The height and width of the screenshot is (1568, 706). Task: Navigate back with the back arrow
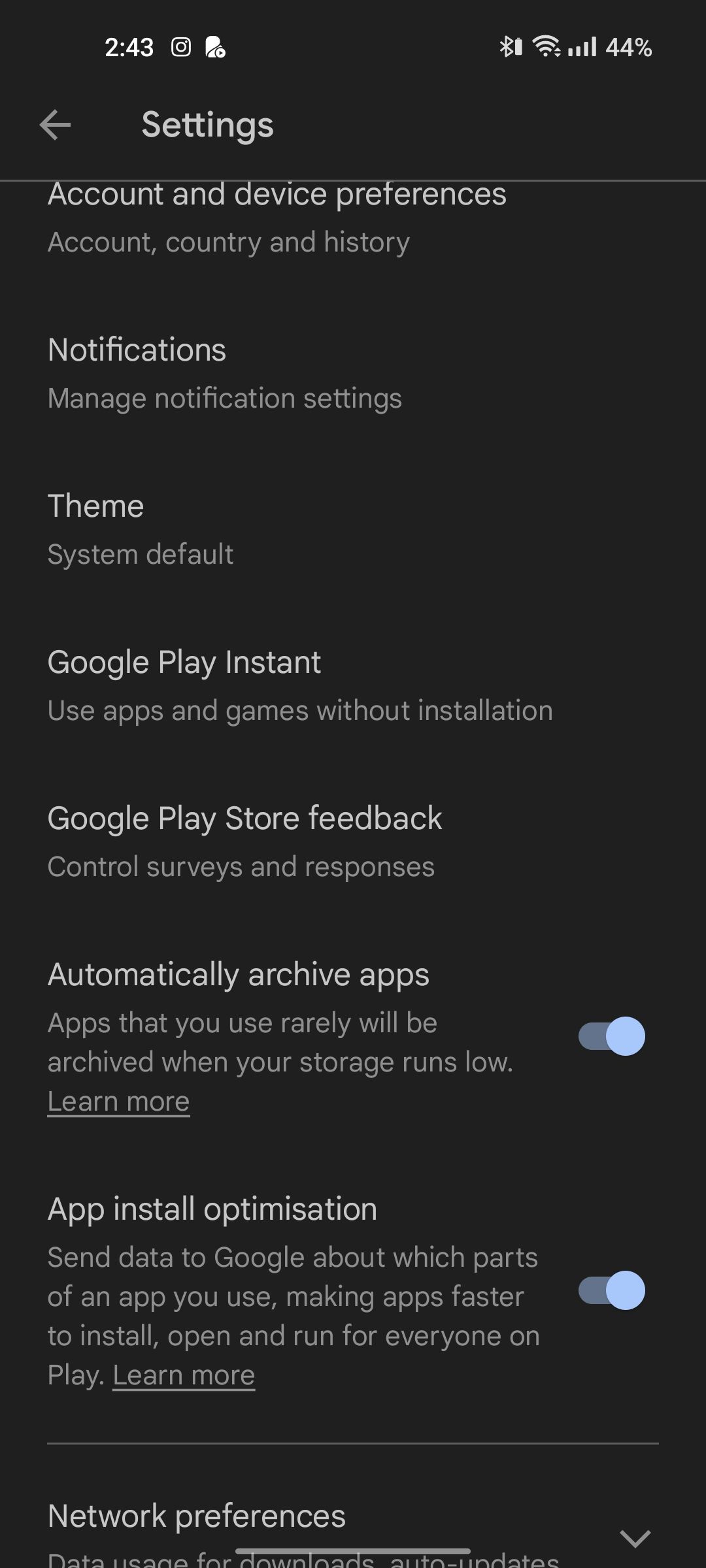[56, 125]
